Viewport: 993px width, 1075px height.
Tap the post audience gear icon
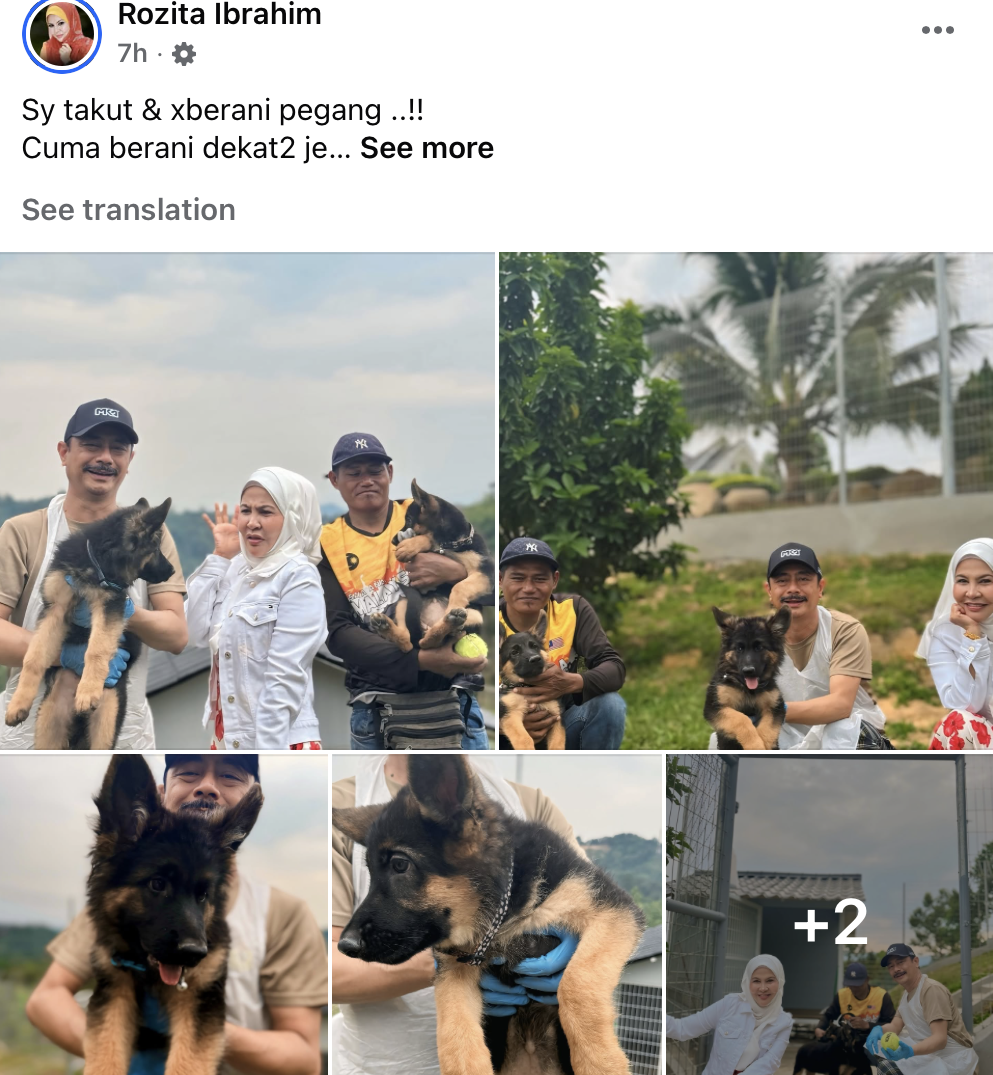[x=184, y=54]
